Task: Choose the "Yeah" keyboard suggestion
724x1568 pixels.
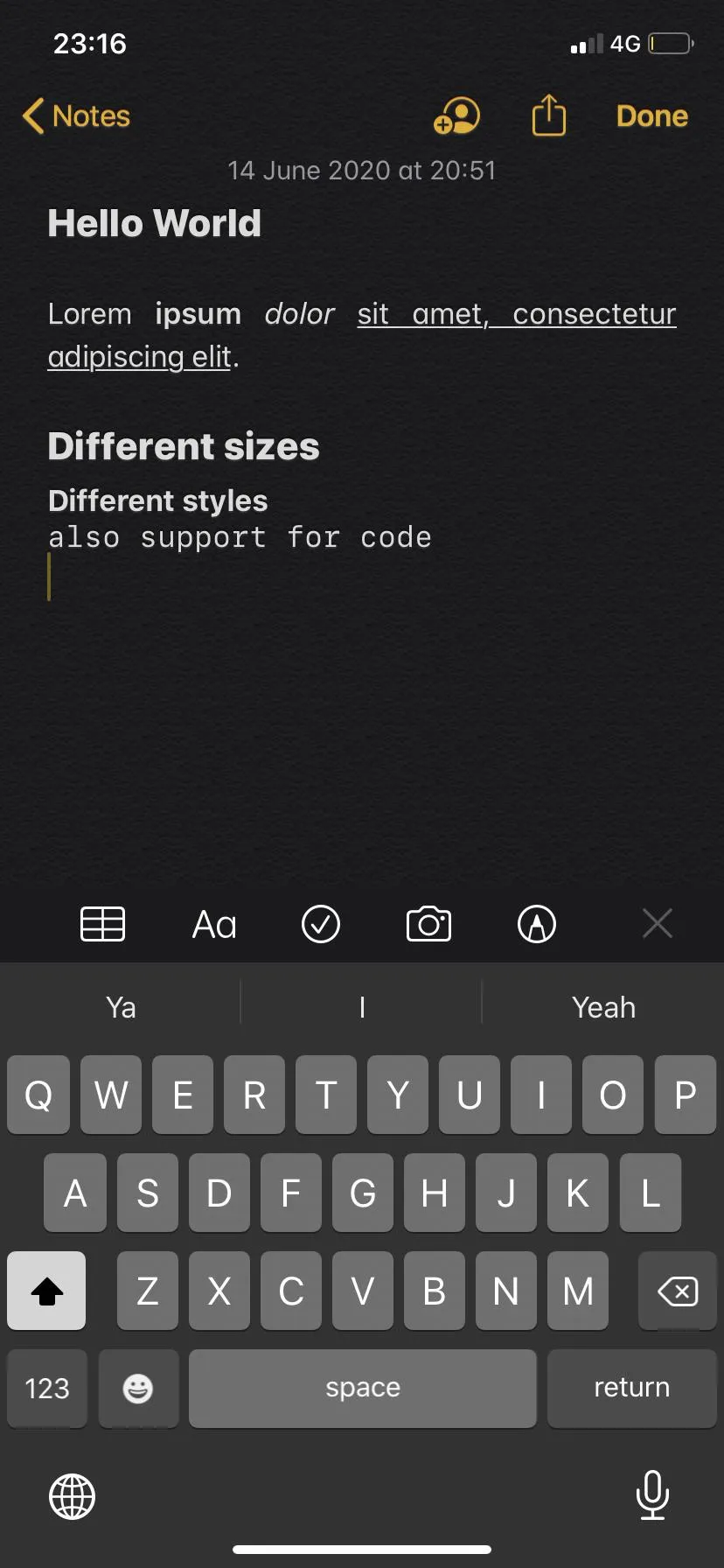Action: click(x=603, y=1007)
